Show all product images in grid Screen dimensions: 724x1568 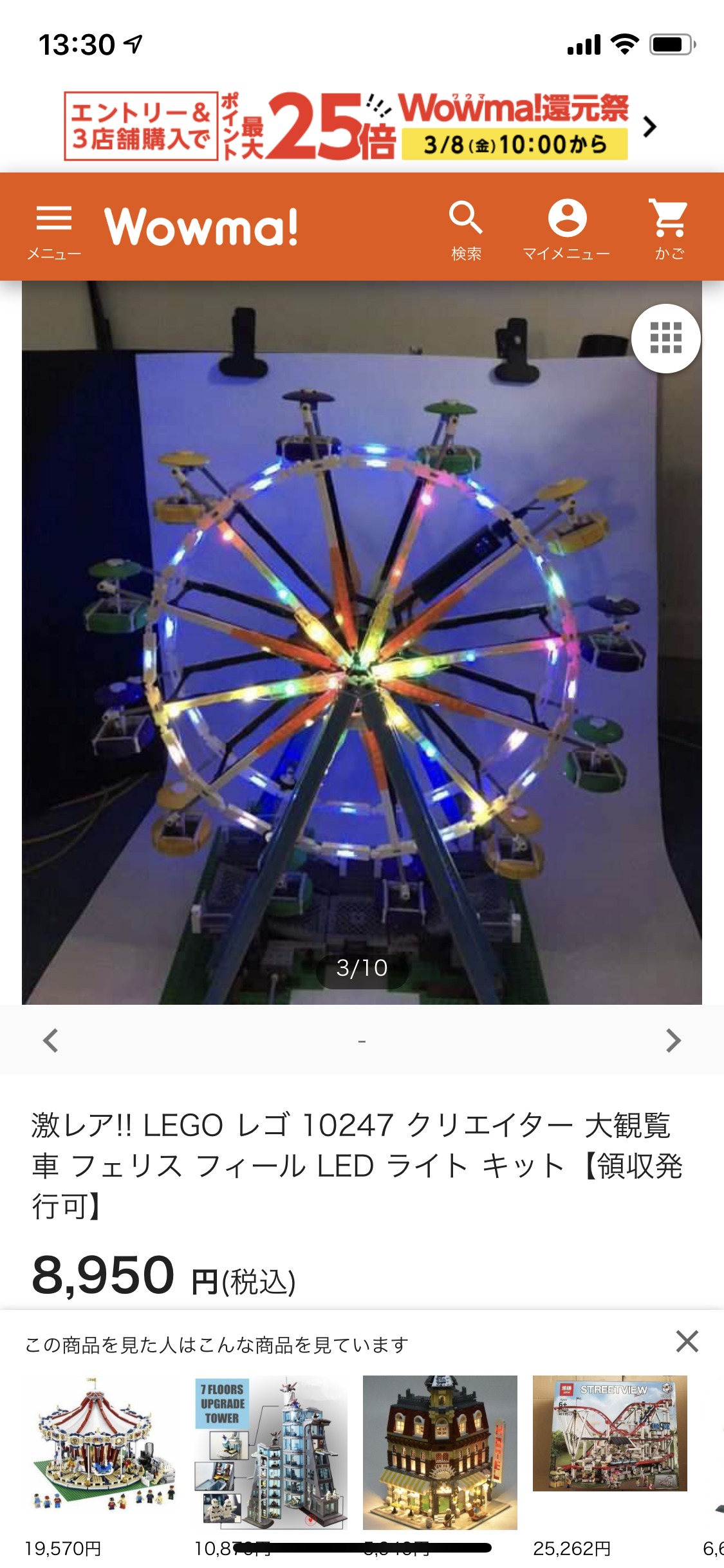(x=665, y=338)
